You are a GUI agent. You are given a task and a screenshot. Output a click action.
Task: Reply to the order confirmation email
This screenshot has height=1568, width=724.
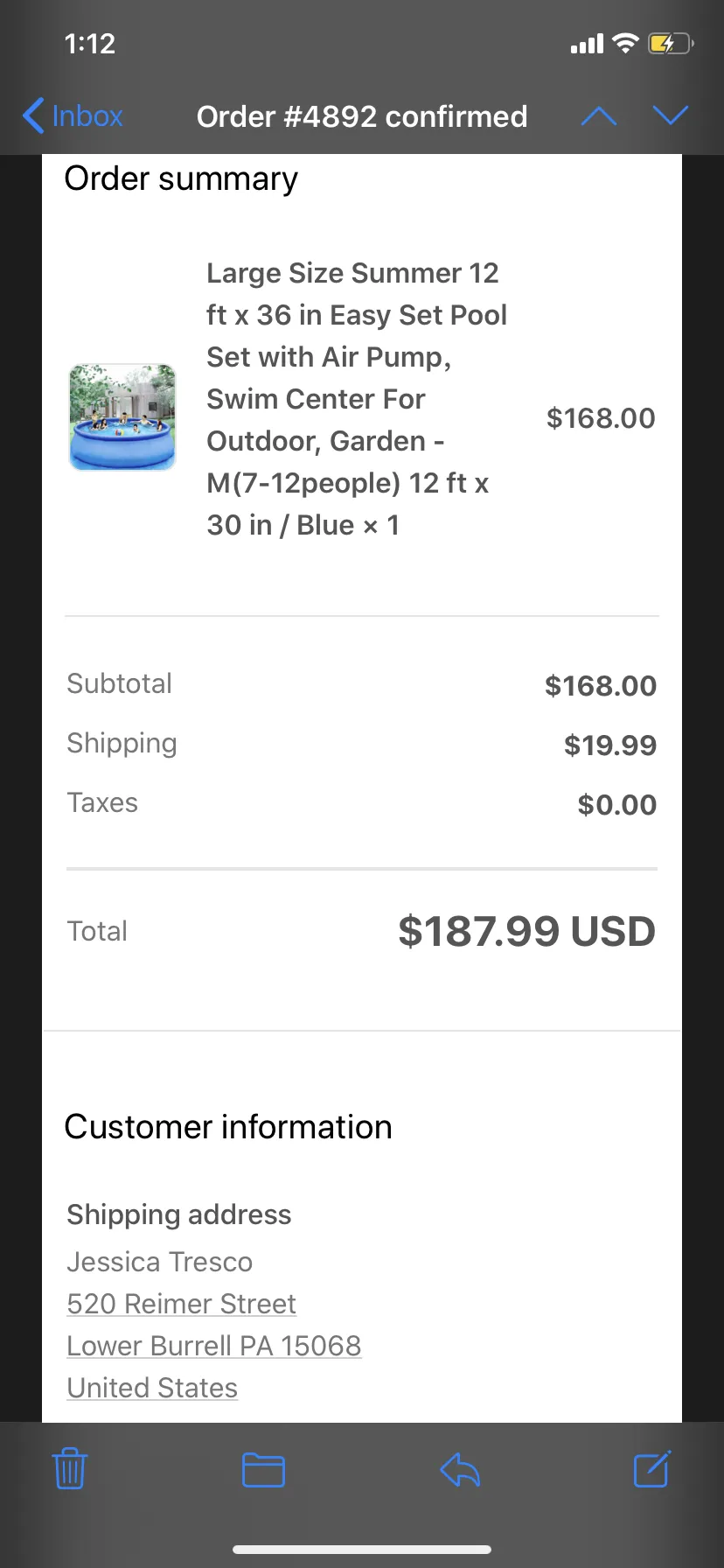coord(460,1469)
